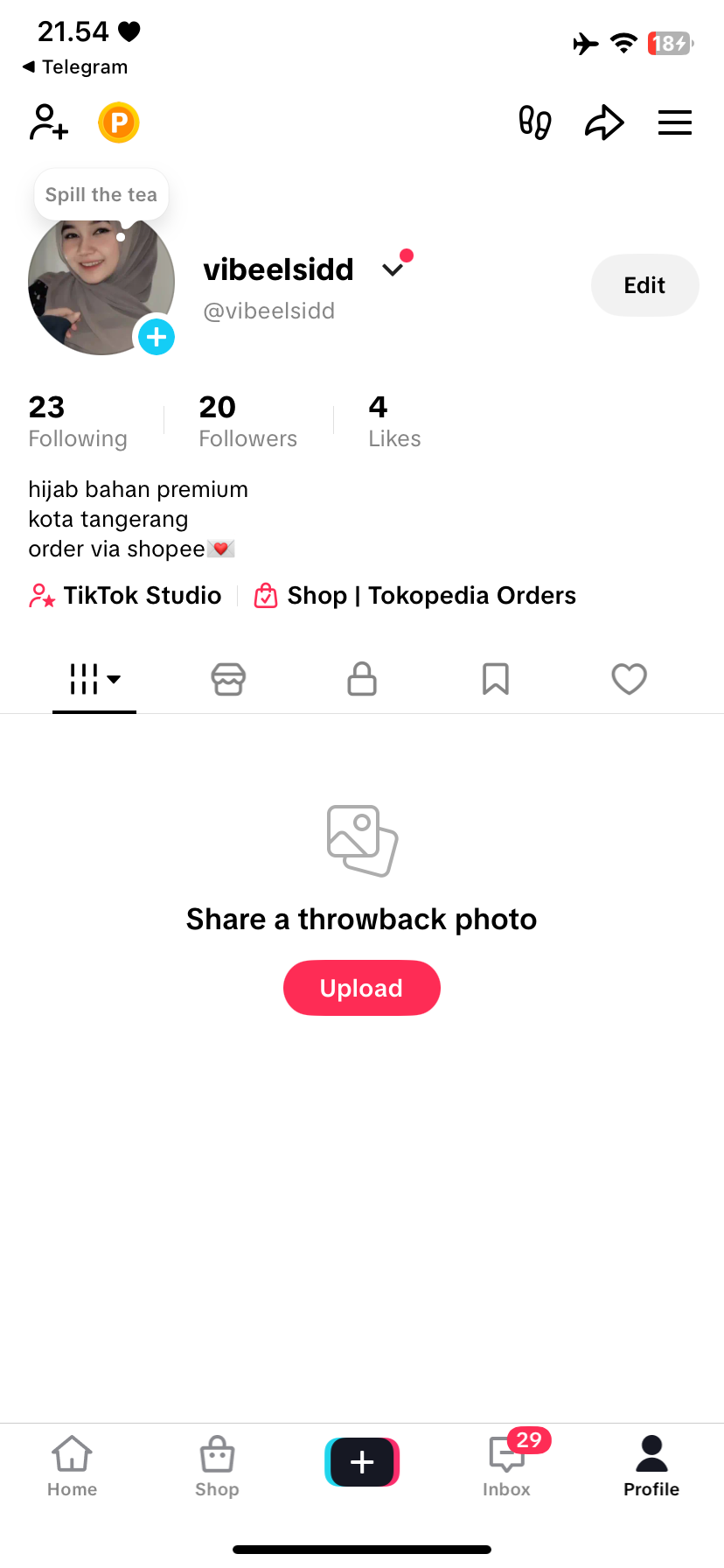View the Followers list

click(247, 421)
